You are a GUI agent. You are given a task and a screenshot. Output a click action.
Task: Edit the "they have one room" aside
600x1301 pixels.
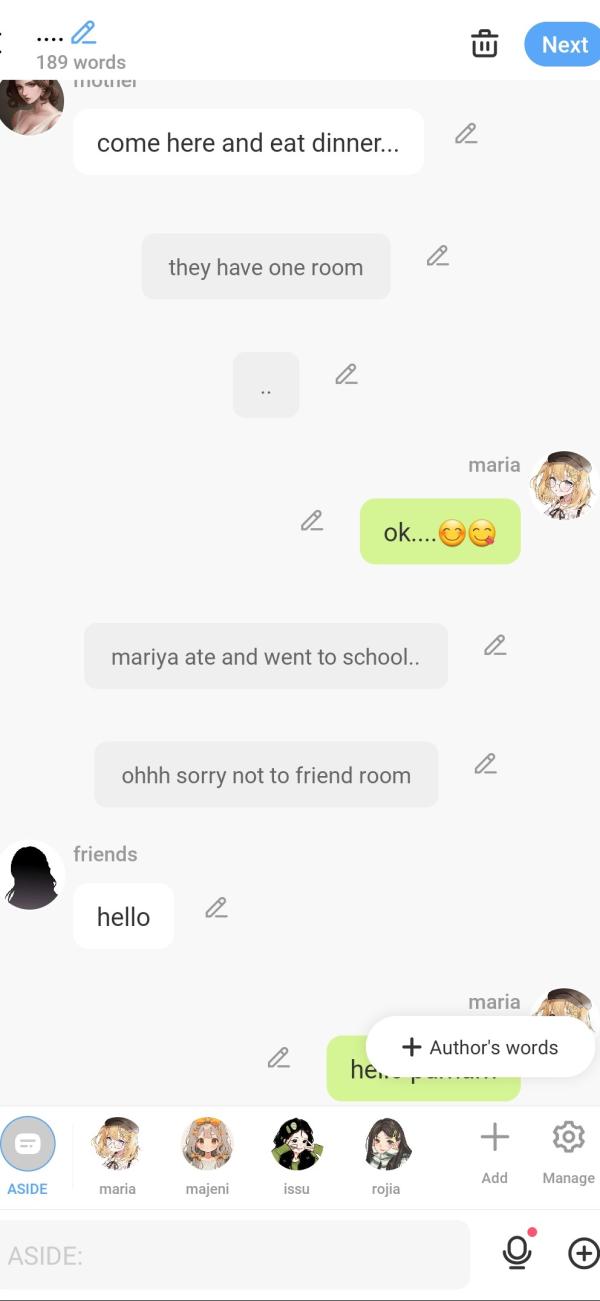click(x=438, y=257)
